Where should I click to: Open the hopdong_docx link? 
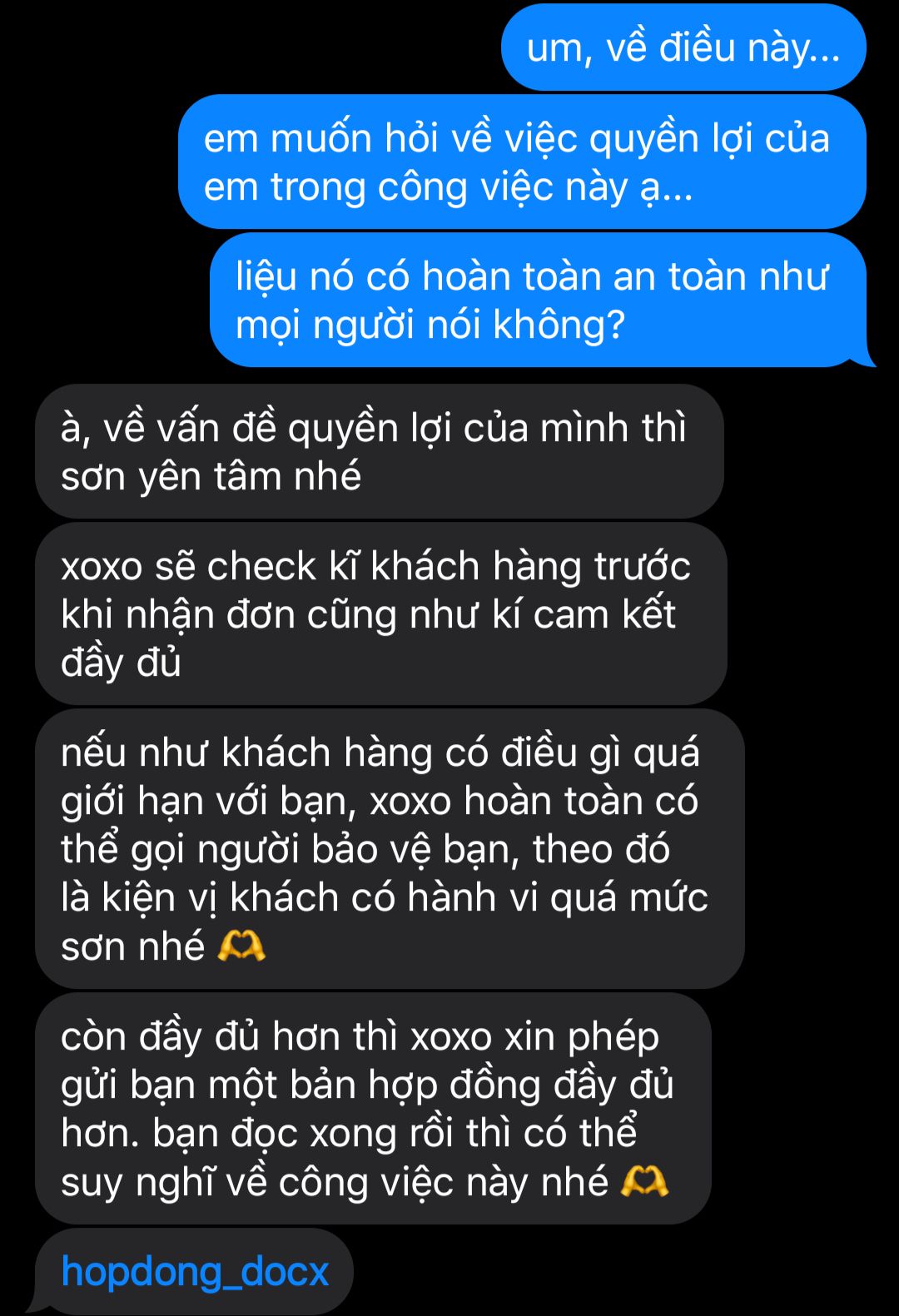tap(195, 1272)
